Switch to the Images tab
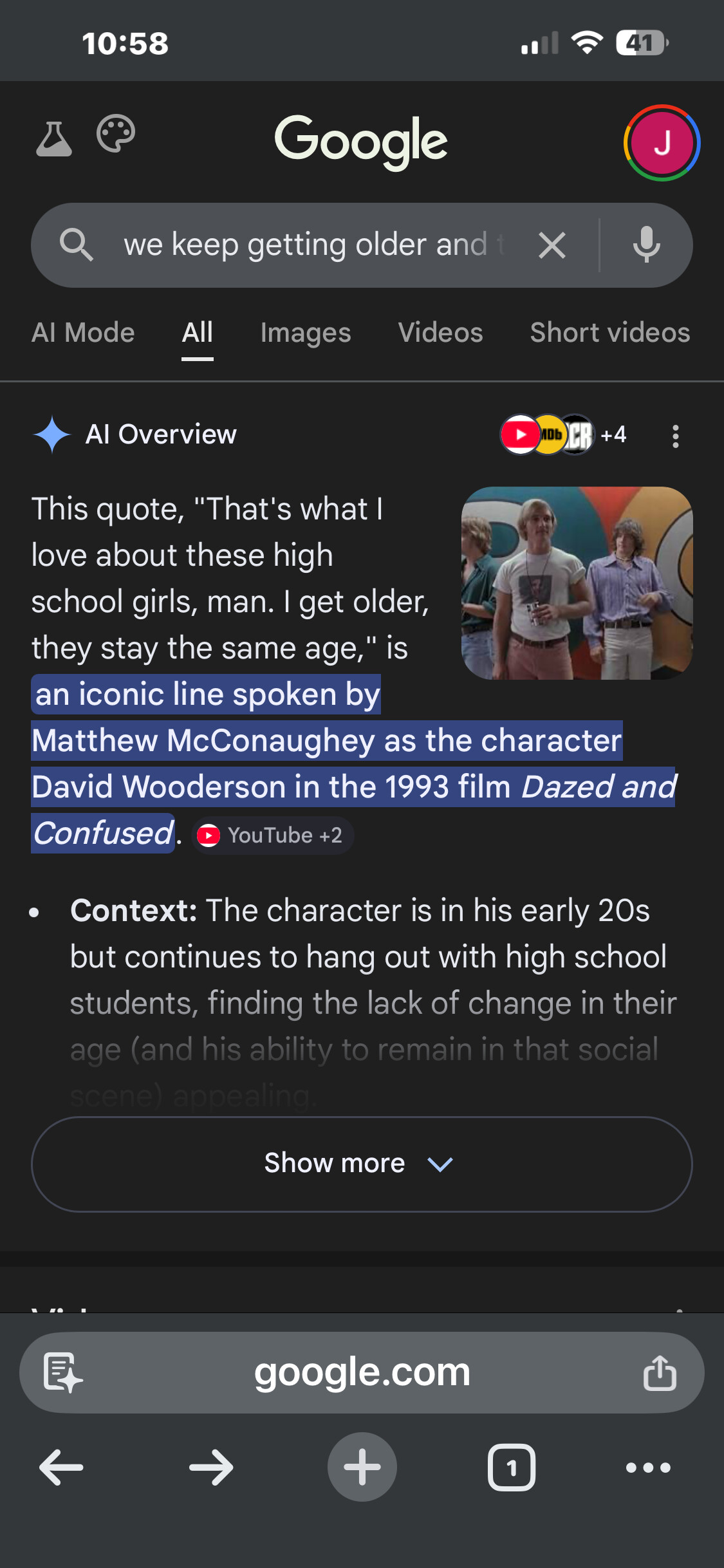 coord(306,333)
